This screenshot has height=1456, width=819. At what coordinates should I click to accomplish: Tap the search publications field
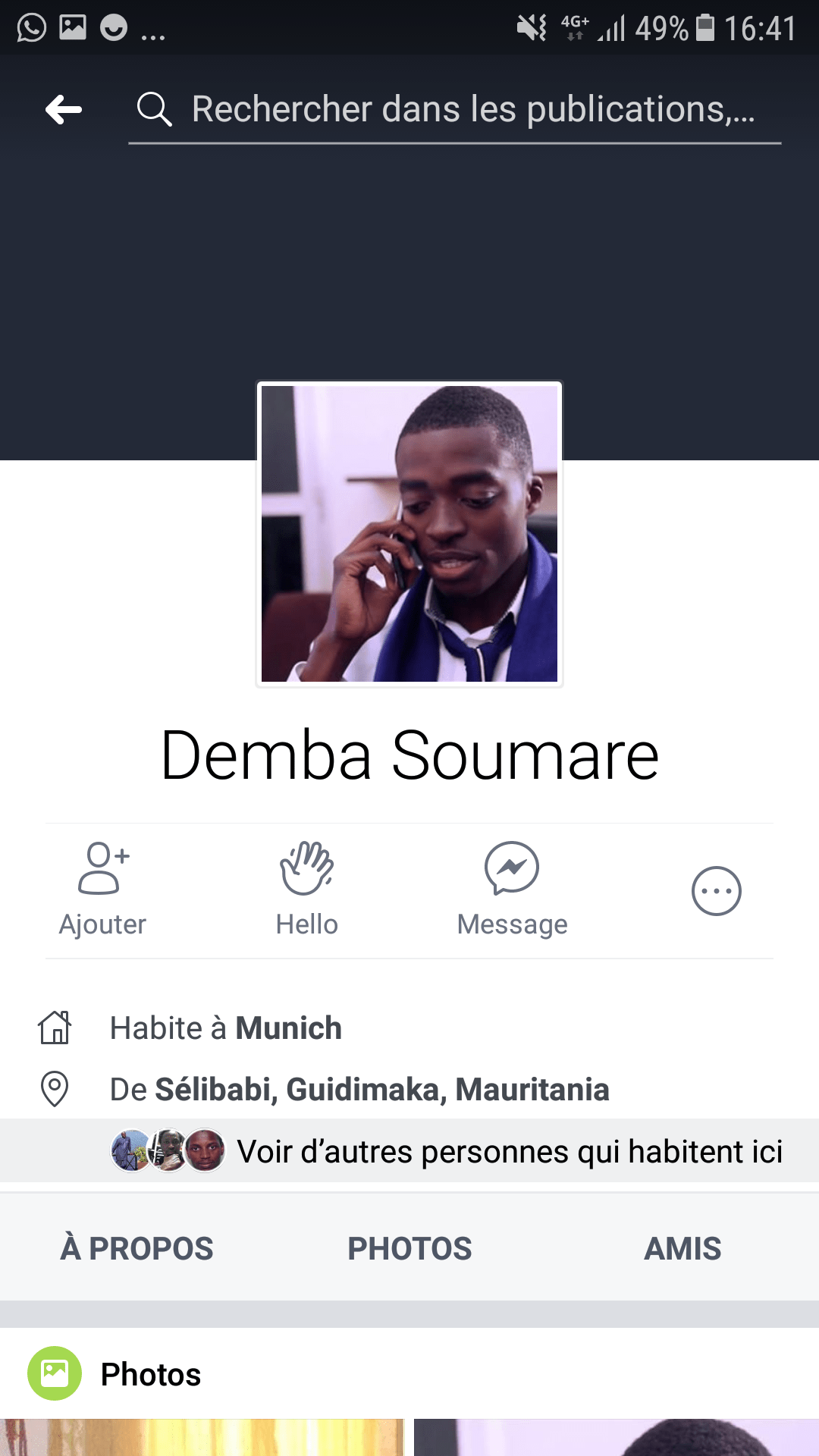click(455, 110)
